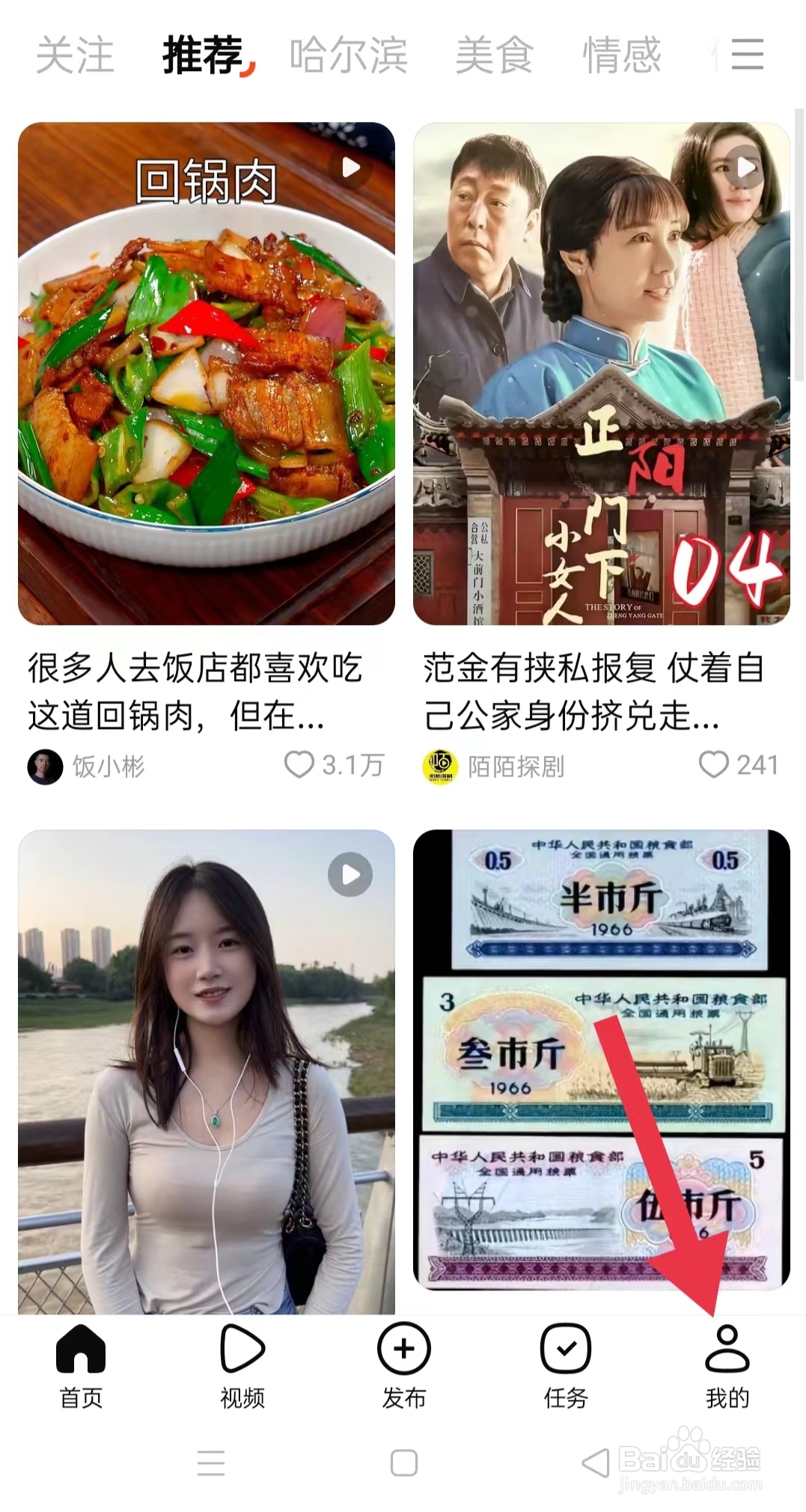Tap the system home button
Screen dimensions: 806x1512
coord(404,1463)
